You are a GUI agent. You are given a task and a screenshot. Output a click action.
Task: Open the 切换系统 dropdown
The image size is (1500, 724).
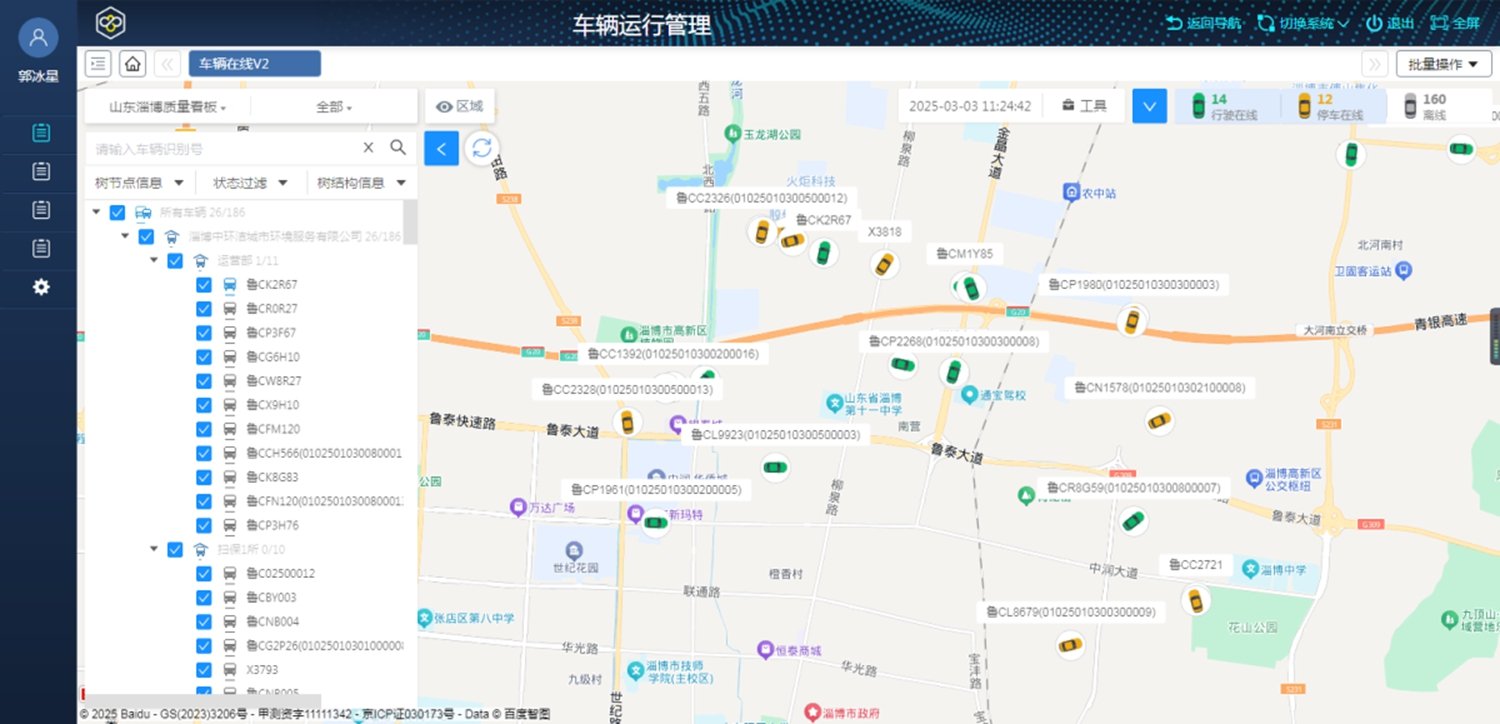(x=1304, y=23)
